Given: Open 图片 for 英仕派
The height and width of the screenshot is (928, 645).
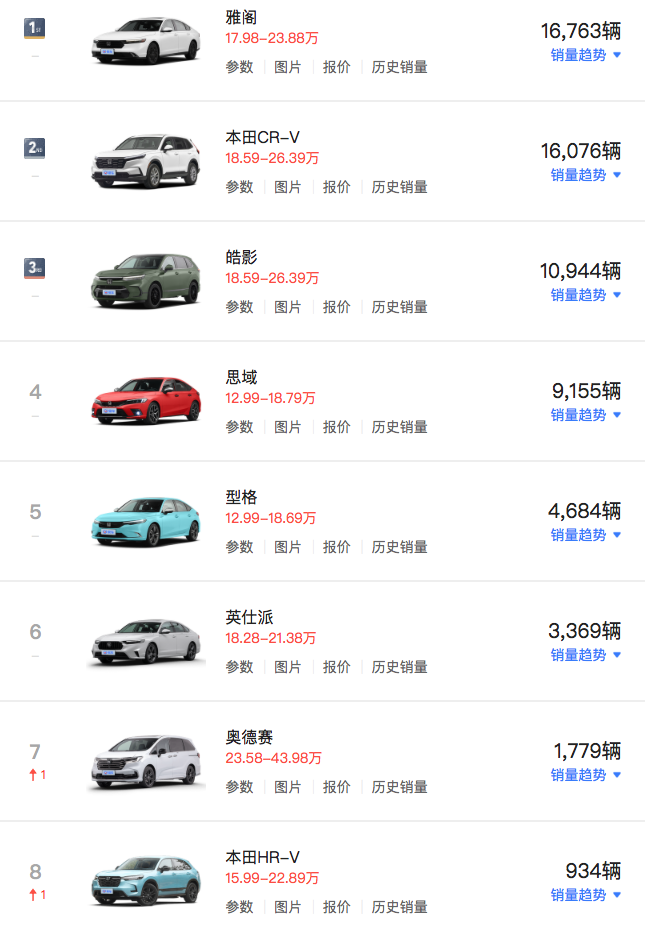Looking at the screenshot, I should 288,667.
